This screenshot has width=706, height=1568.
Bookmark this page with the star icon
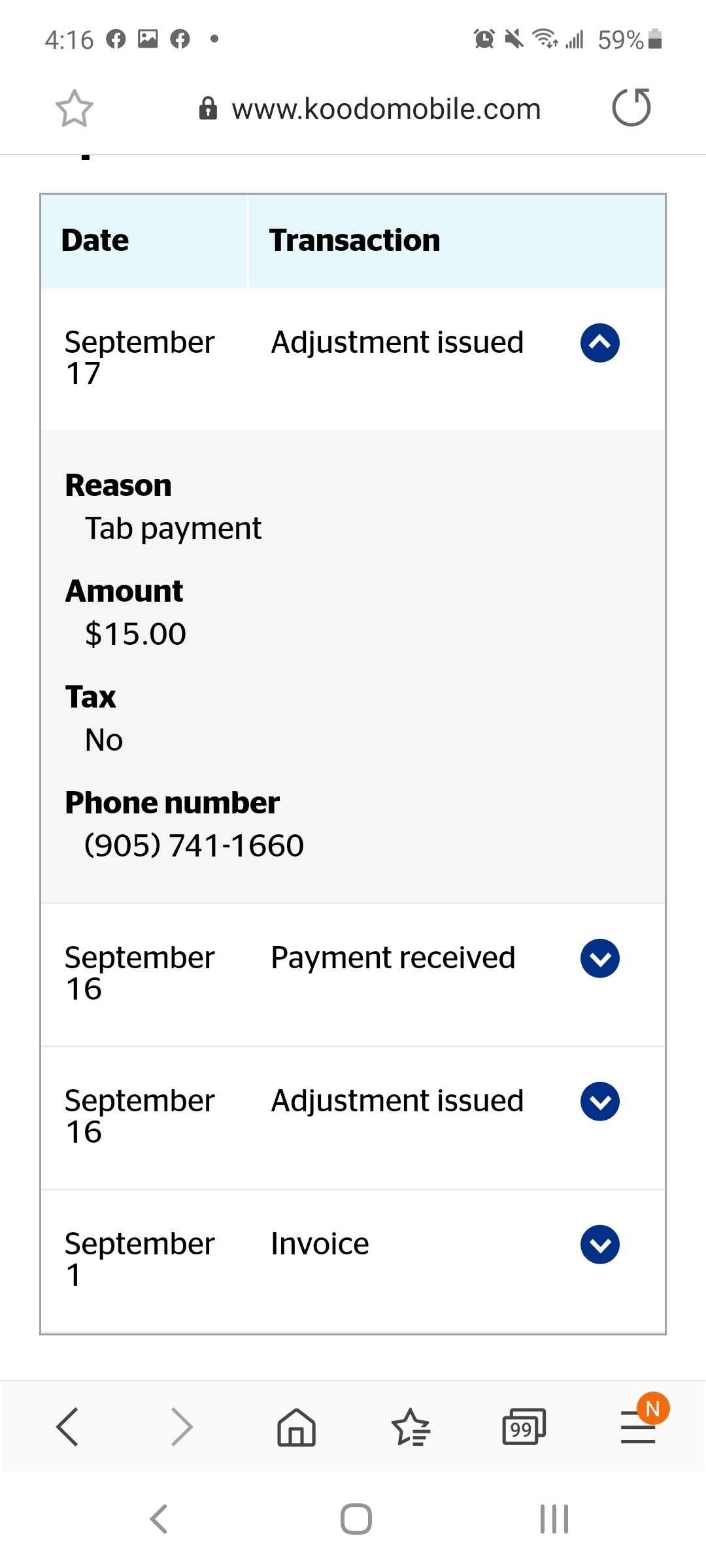pos(75,108)
